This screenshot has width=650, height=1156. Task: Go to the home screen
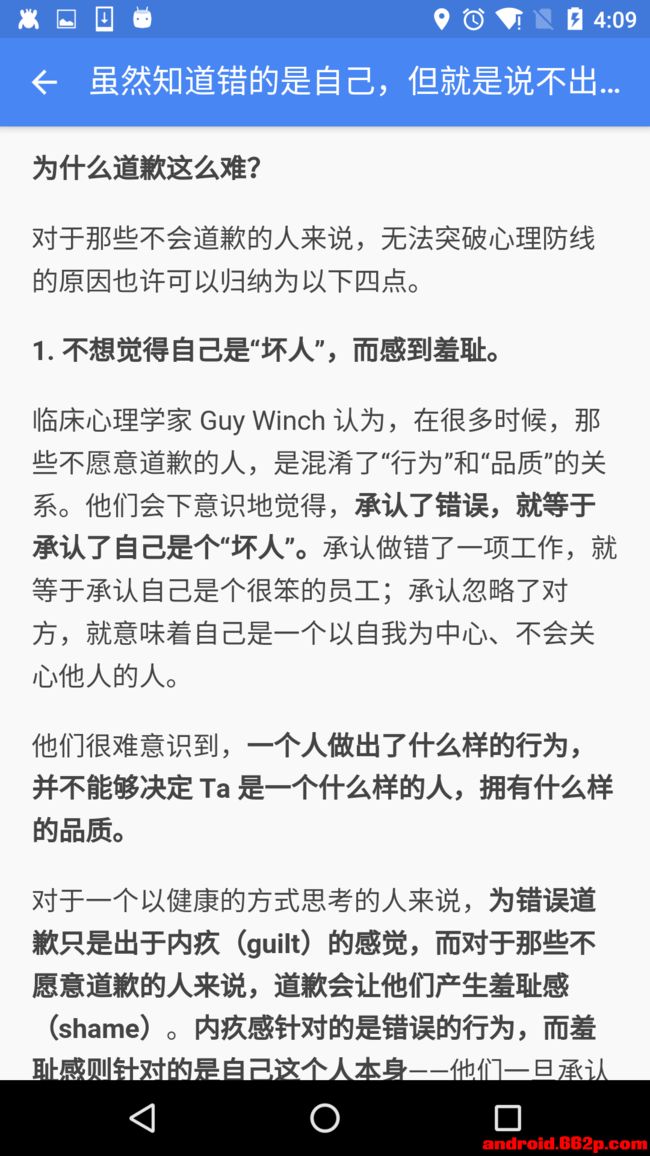pyautogui.click(x=325, y=1118)
